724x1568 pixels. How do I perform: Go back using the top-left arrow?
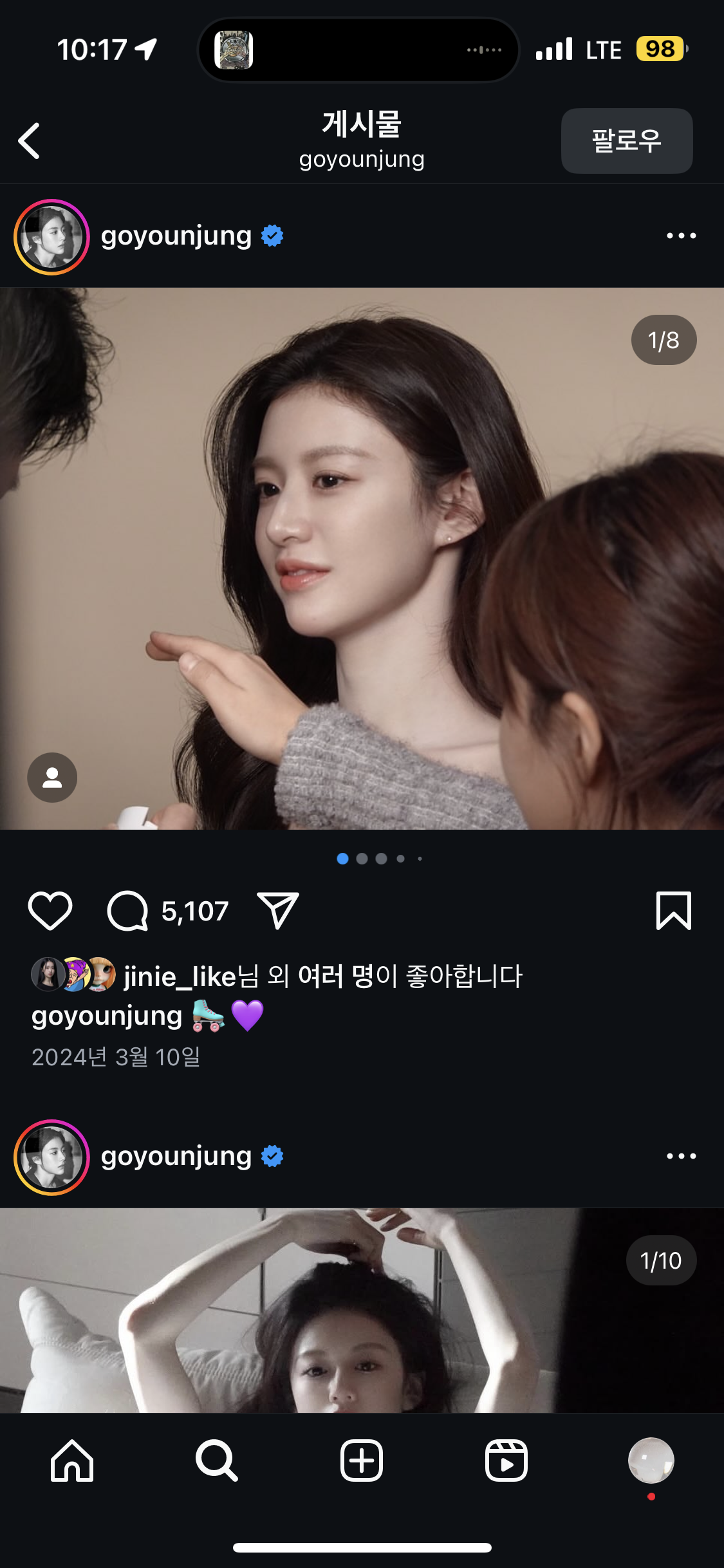tap(29, 140)
